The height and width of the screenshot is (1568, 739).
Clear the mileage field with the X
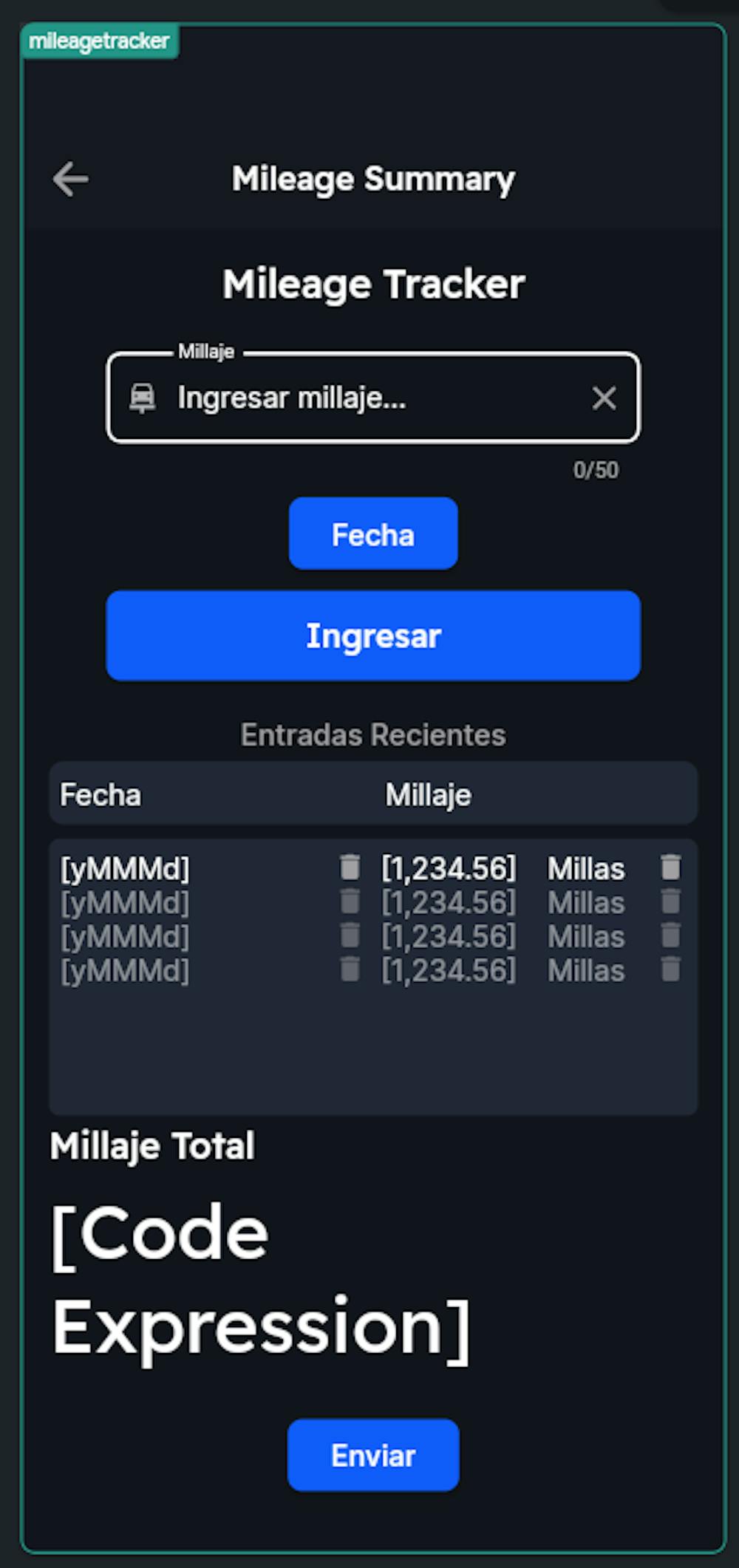(x=604, y=398)
